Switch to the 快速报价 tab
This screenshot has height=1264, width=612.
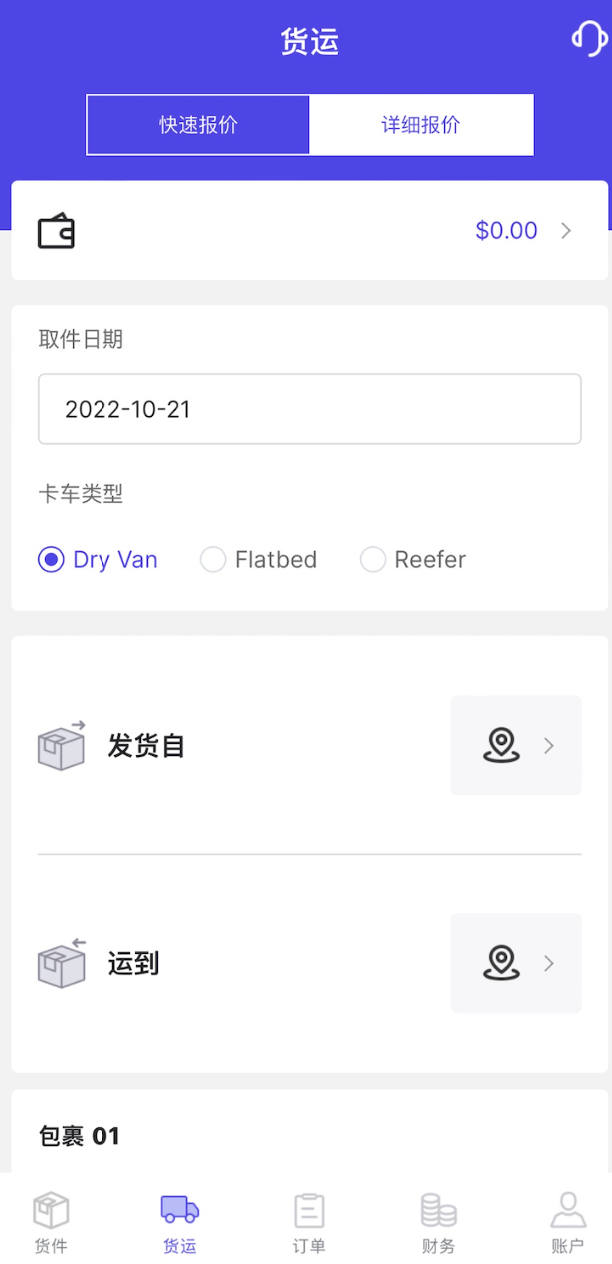198,125
